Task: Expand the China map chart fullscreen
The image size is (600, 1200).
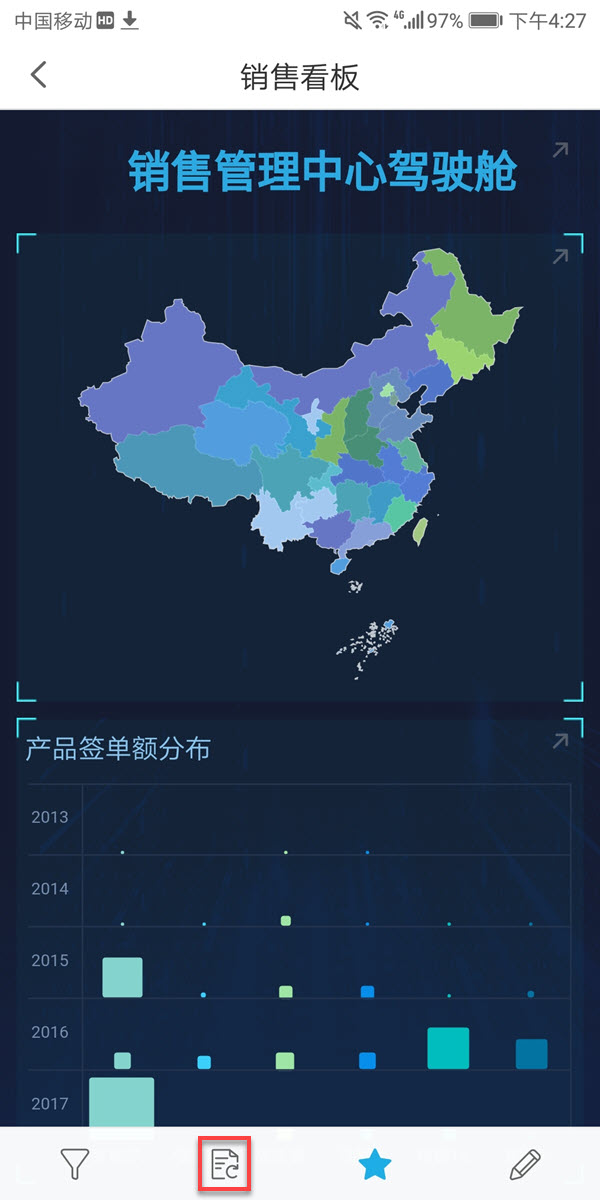Action: (560, 257)
